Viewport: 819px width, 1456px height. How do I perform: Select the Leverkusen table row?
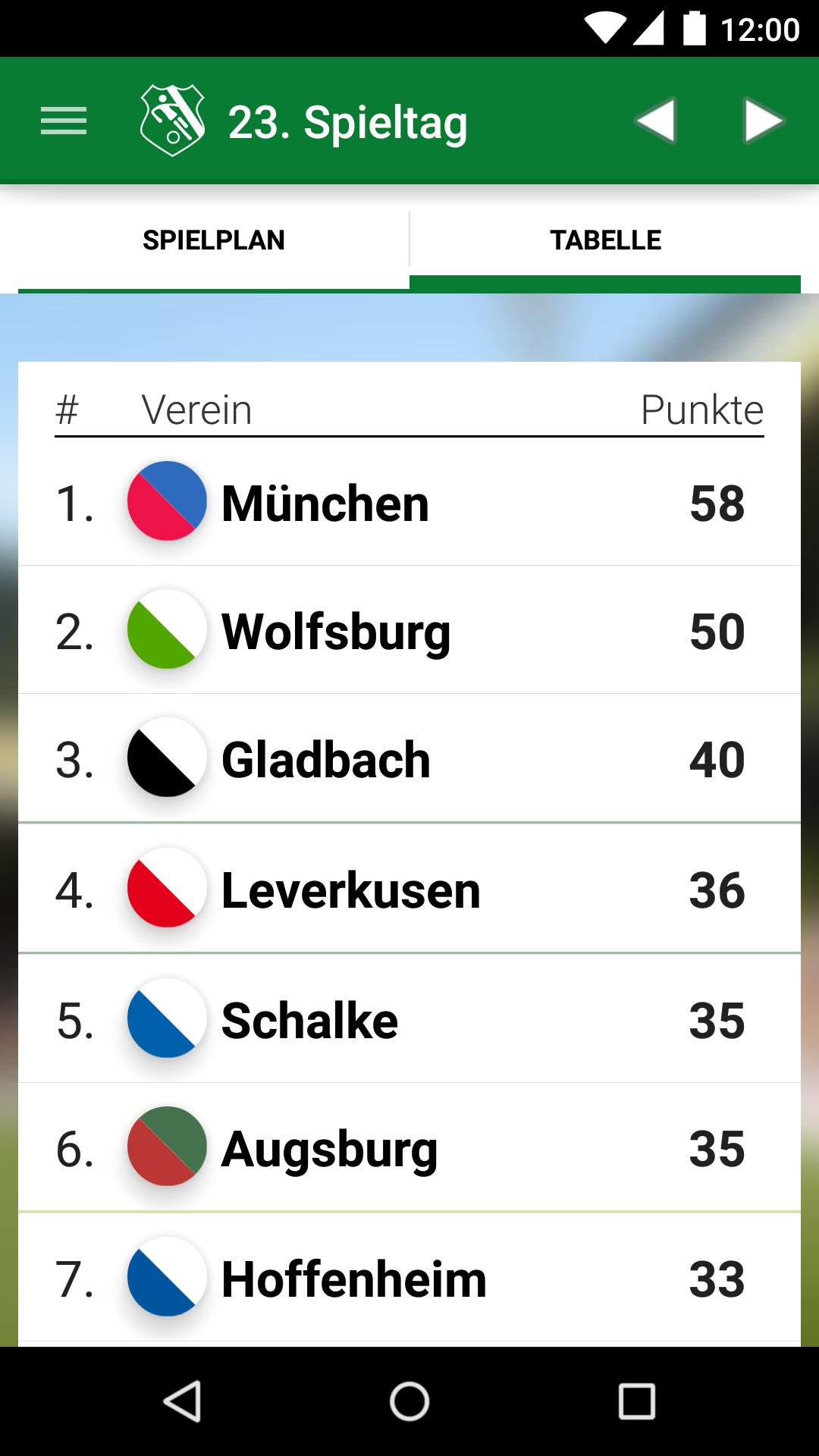coord(409,890)
